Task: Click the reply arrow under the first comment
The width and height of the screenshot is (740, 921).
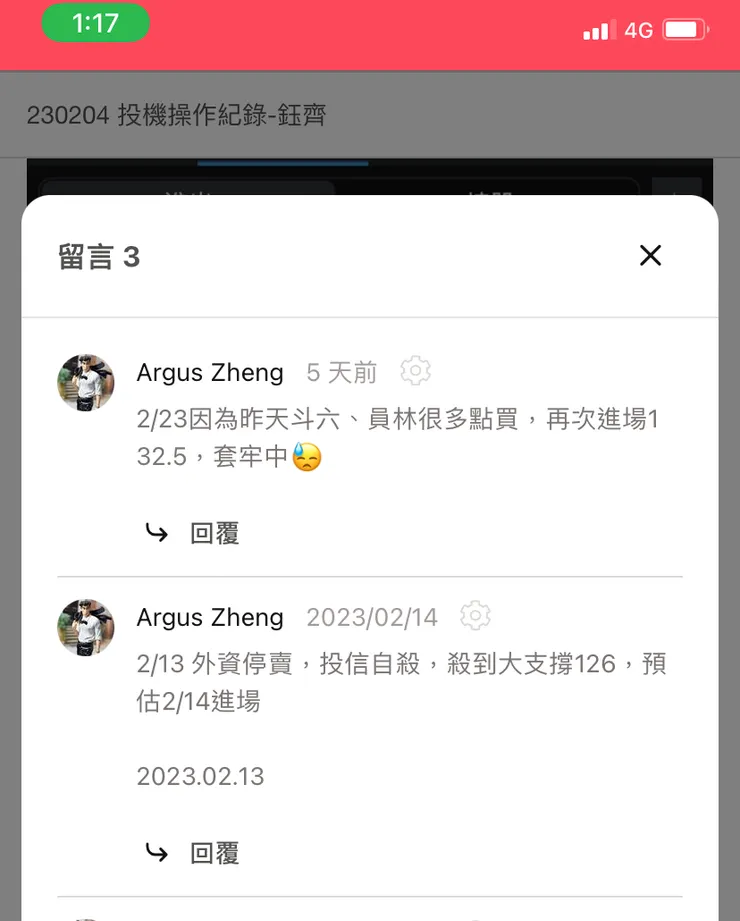Action: tap(155, 533)
